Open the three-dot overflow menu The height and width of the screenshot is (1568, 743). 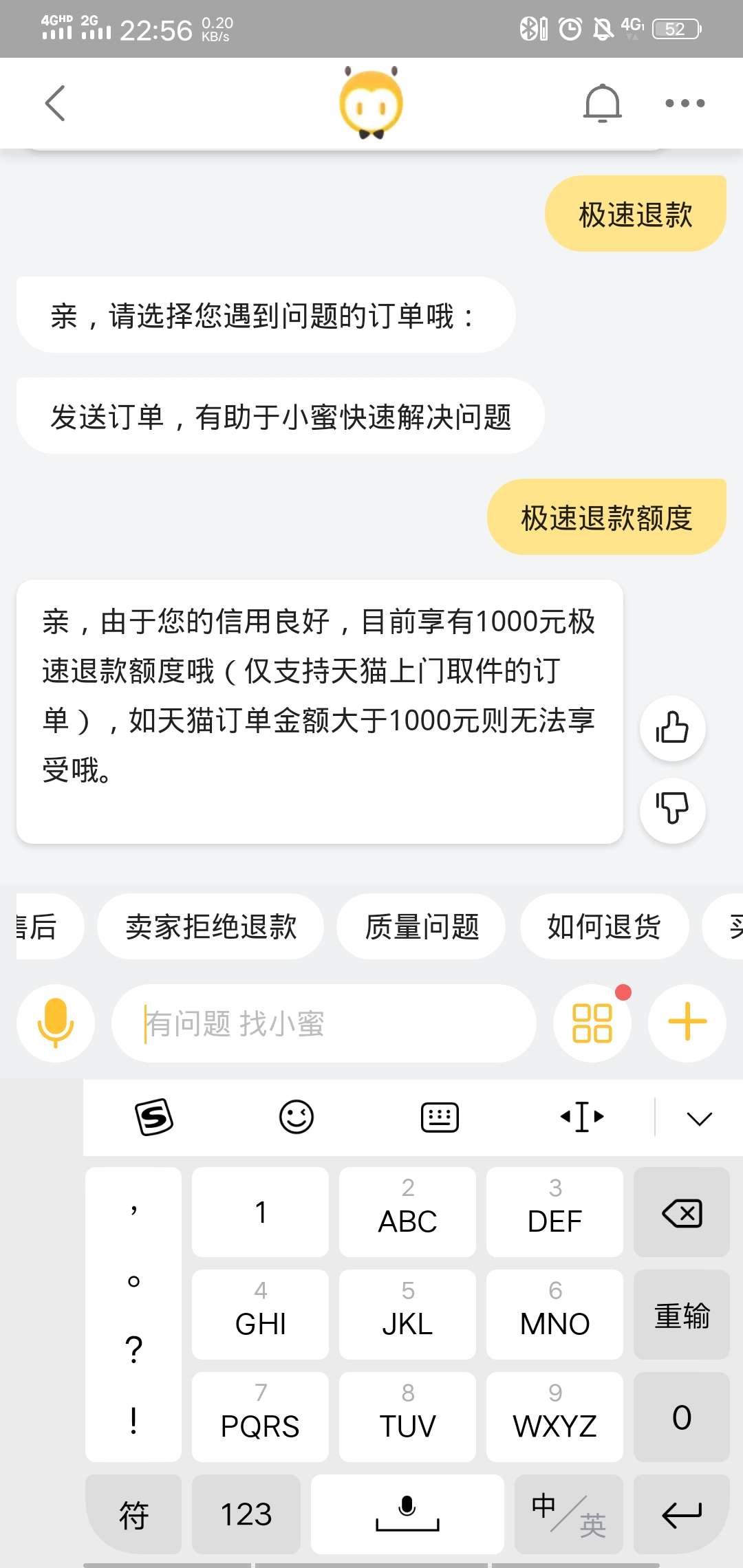click(x=685, y=103)
